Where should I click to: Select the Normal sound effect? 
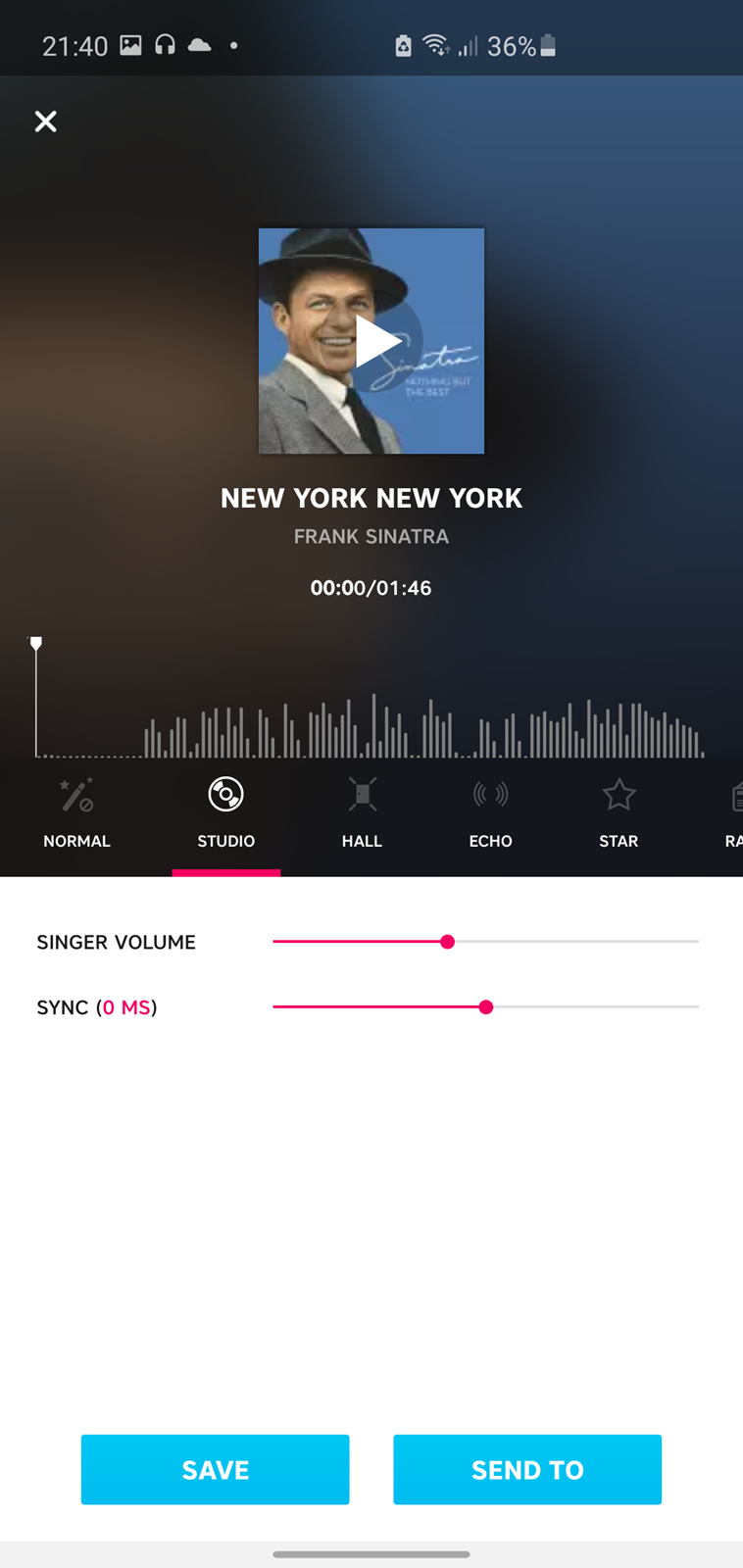pyautogui.click(x=76, y=813)
